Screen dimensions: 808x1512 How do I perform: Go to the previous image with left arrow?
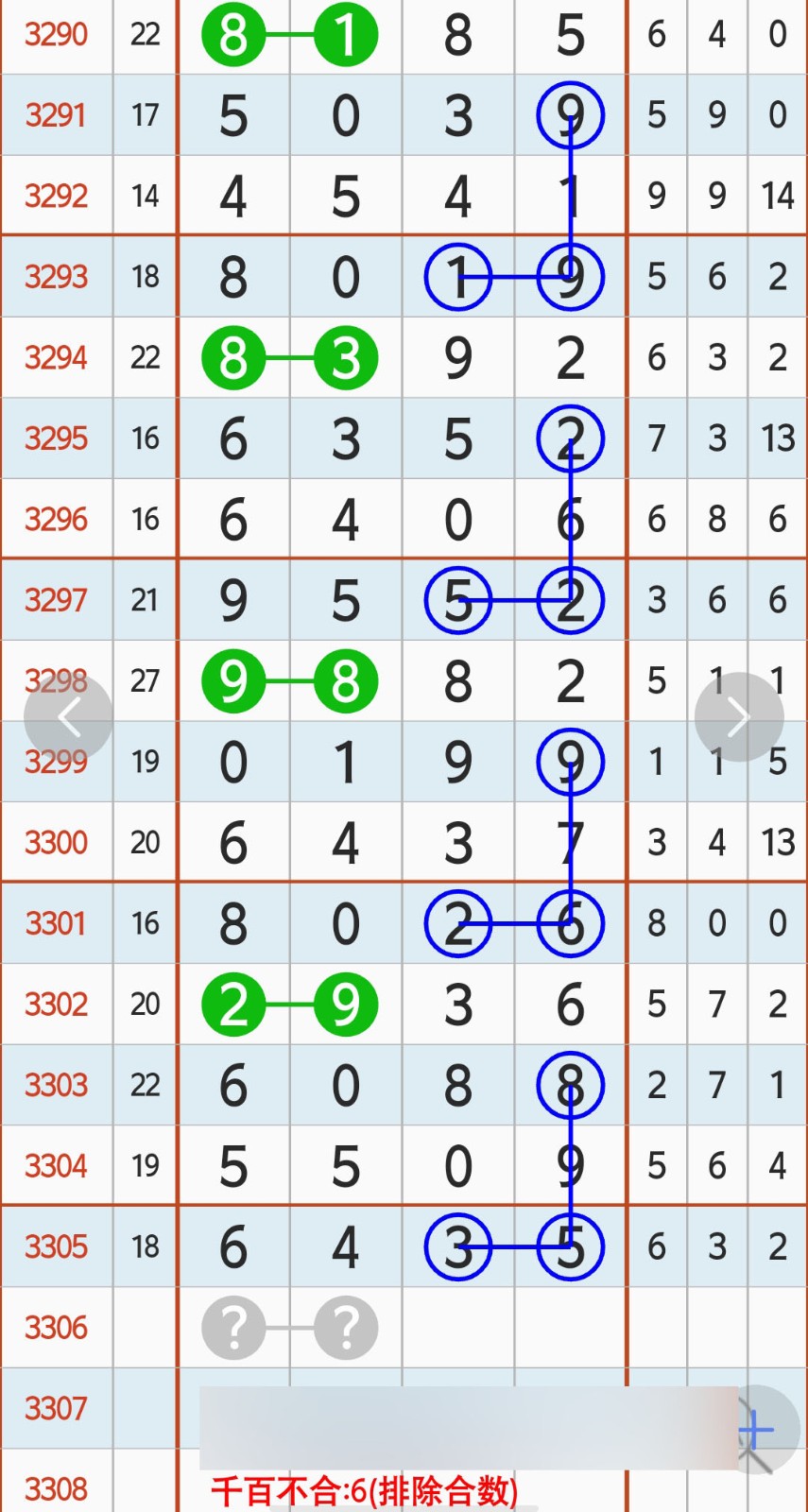pyautogui.click(x=69, y=718)
